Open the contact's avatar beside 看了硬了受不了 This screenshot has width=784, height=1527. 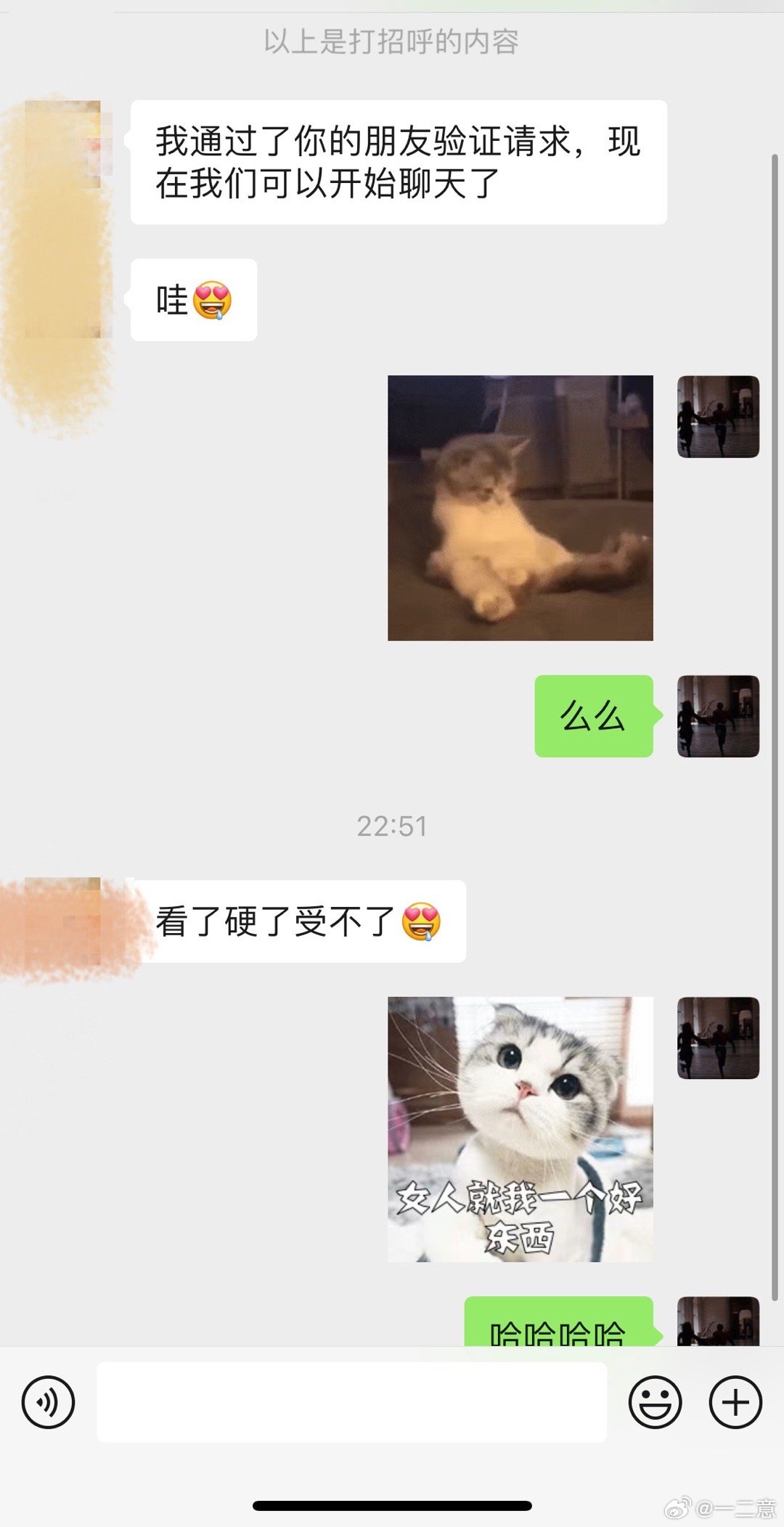click(x=62, y=922)
